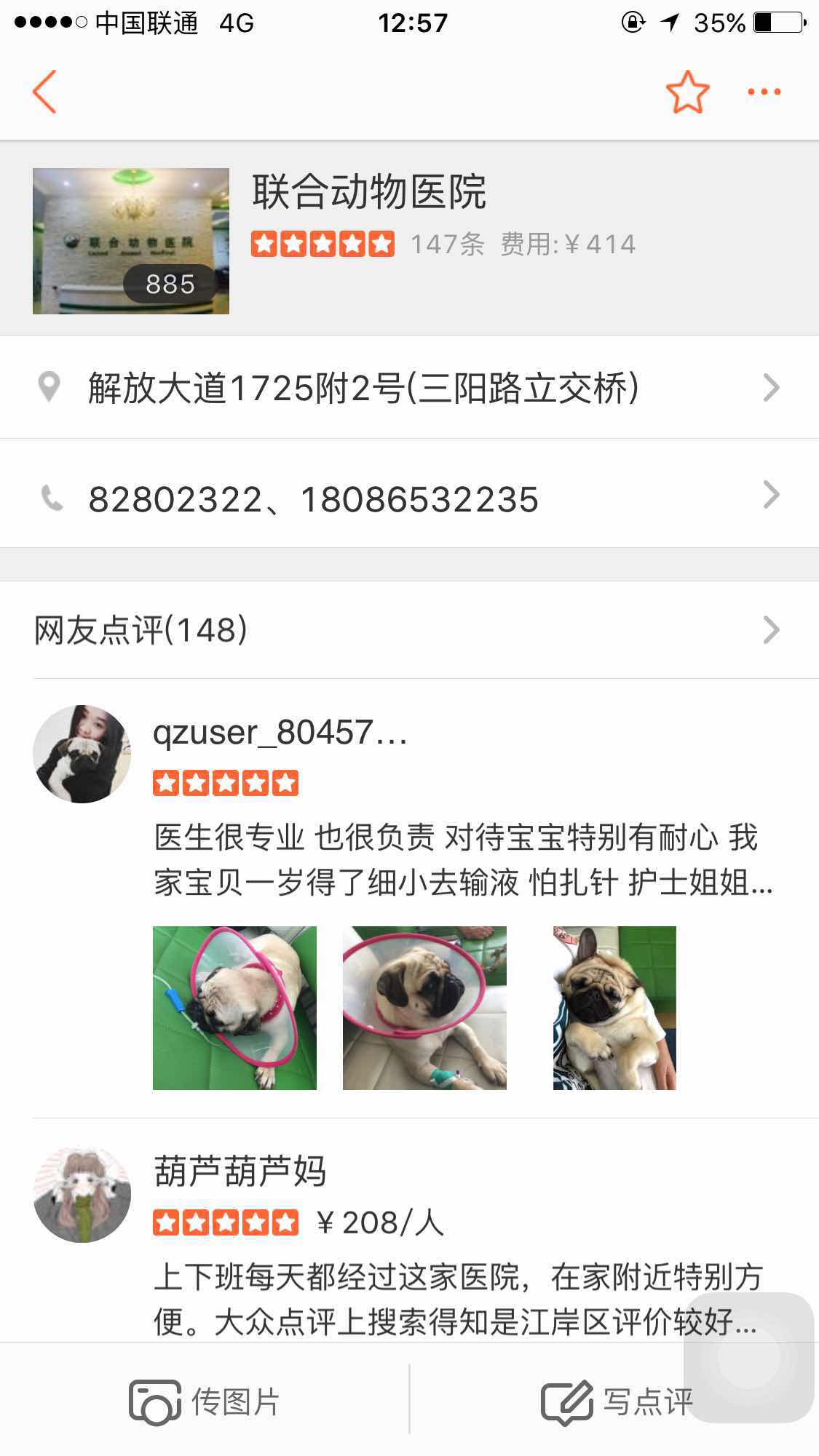Tap 写点评 to write a review

coord(616,1401)
